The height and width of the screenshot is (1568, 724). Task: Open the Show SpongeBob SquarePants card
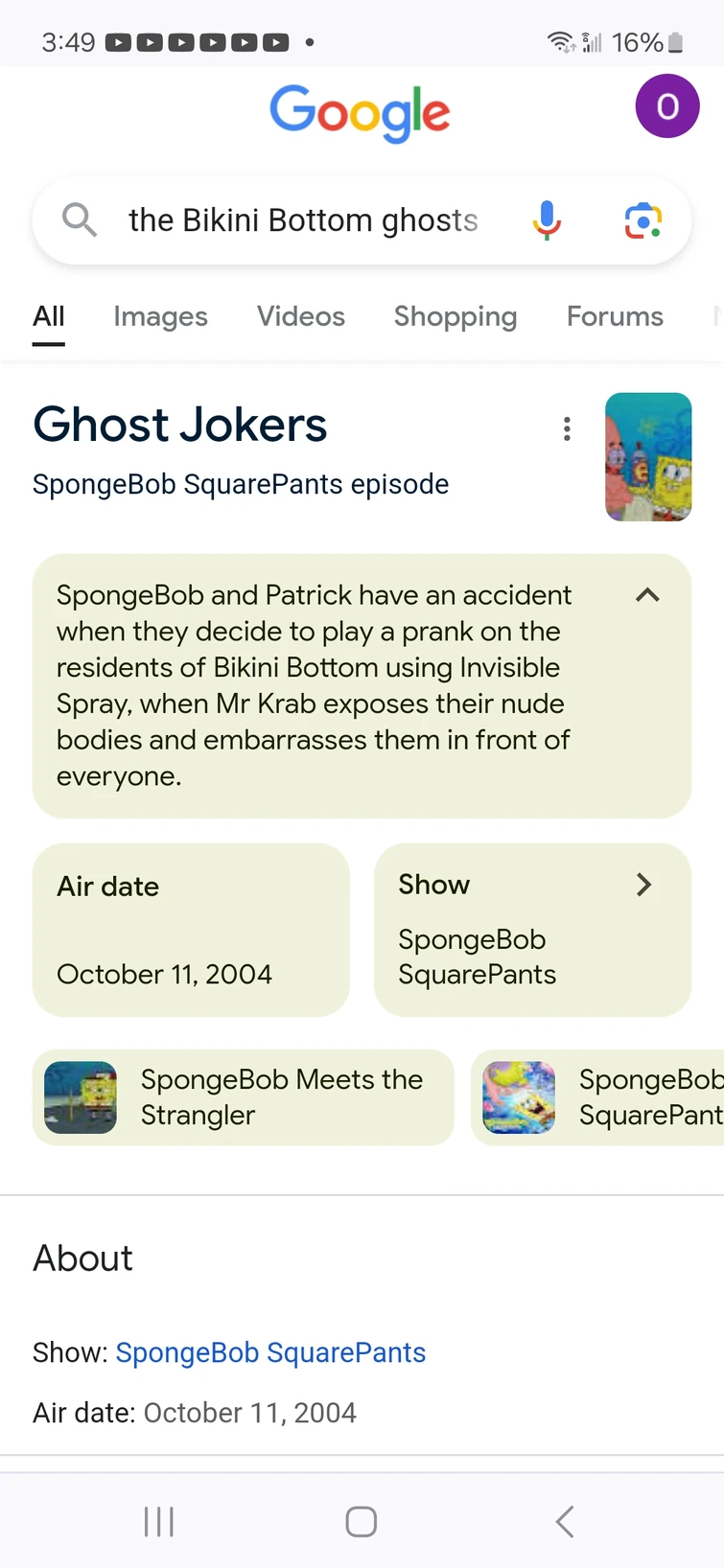click(x=532, y=929)
